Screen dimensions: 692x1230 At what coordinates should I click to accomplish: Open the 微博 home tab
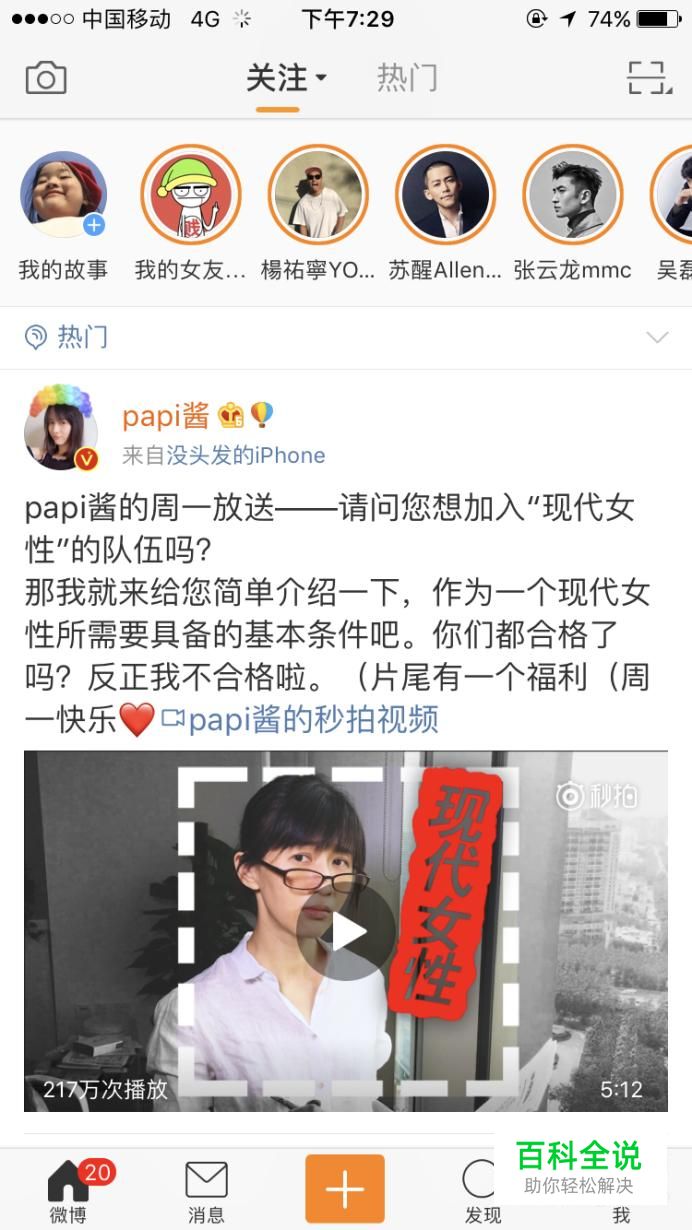point(69,1192)
